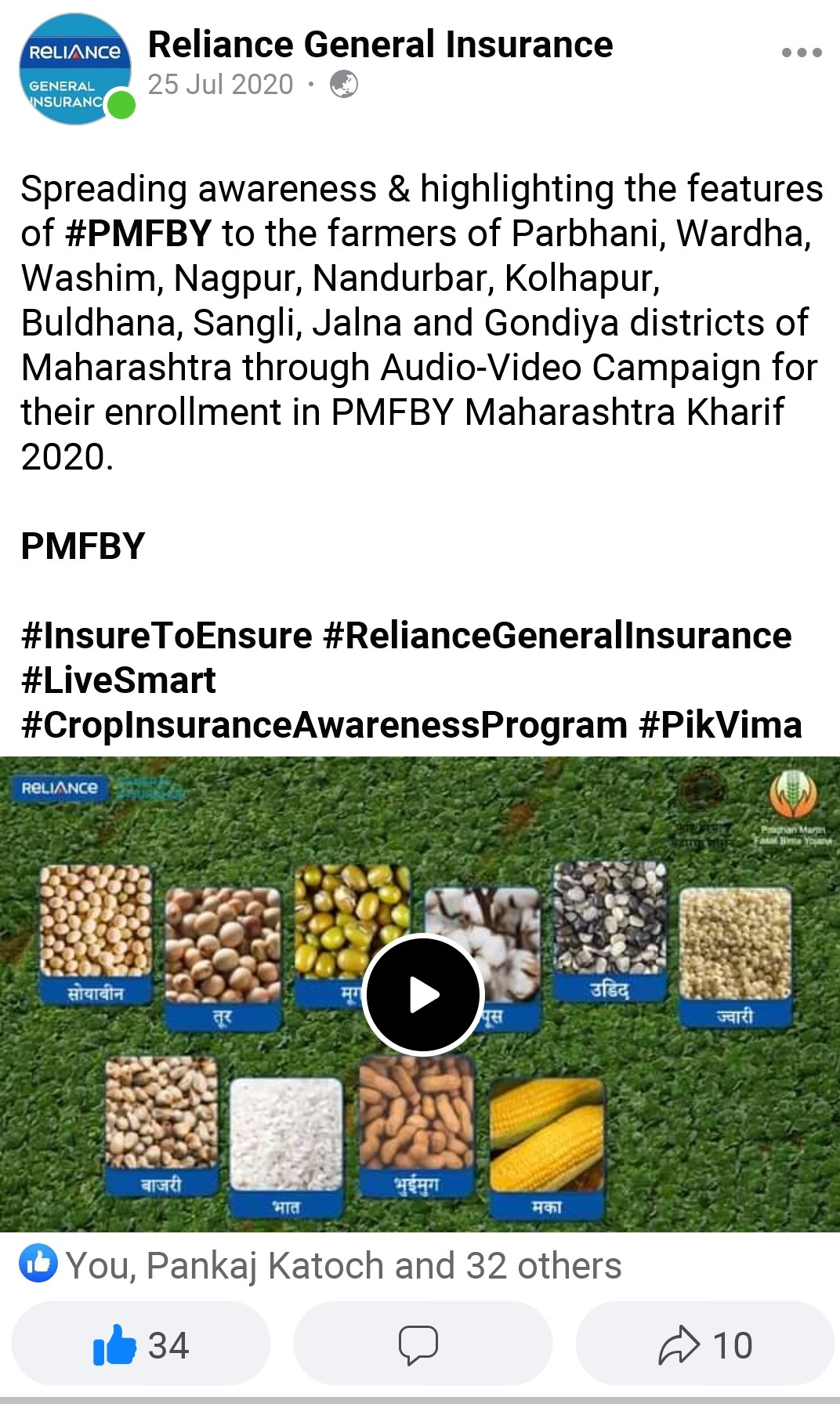The image size is (840, 1404).
Task: Play the crop insurance video
Action: [423, 995]
